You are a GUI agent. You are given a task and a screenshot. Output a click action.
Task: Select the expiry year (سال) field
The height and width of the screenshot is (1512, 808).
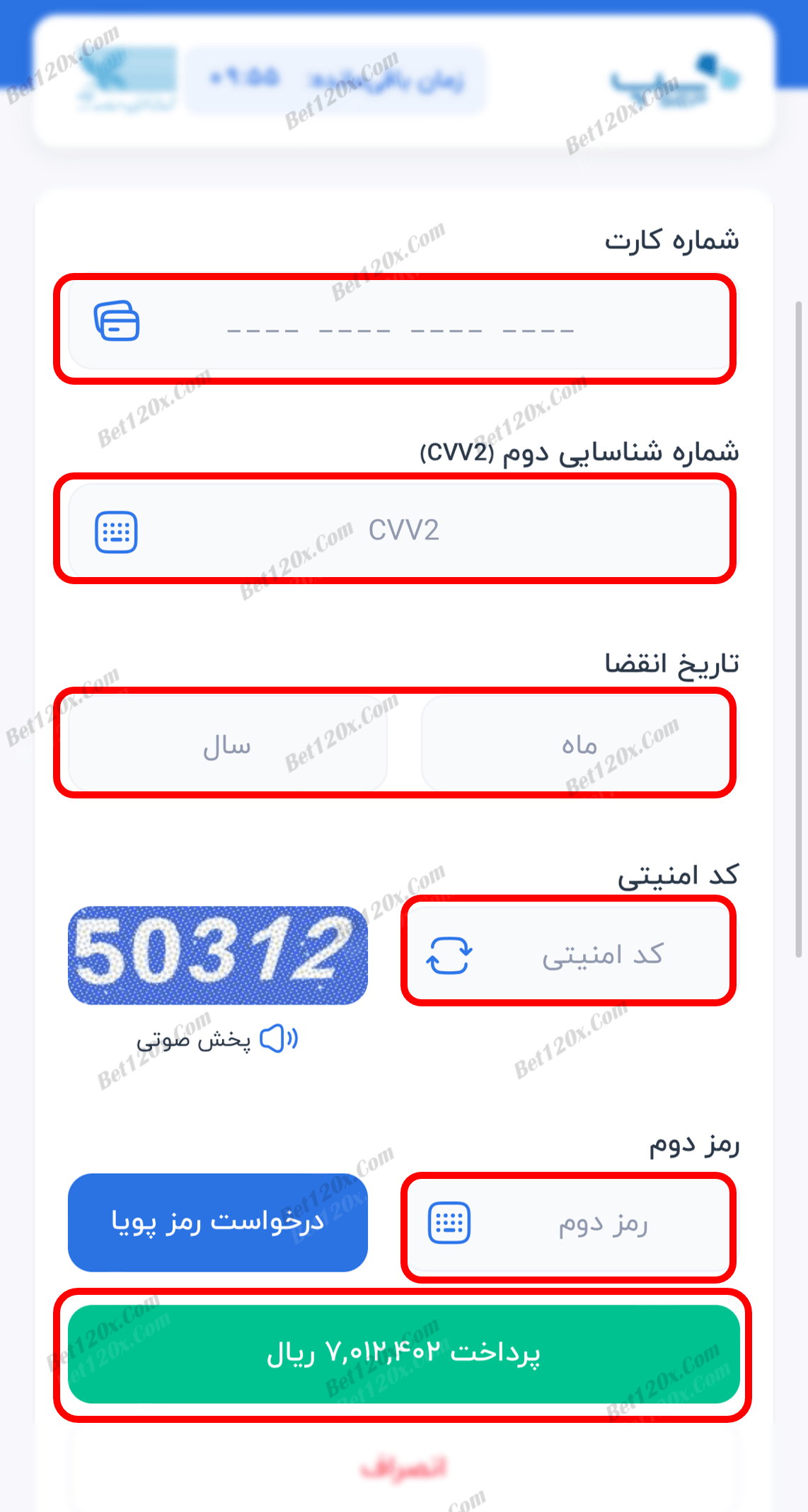[227, 743]
